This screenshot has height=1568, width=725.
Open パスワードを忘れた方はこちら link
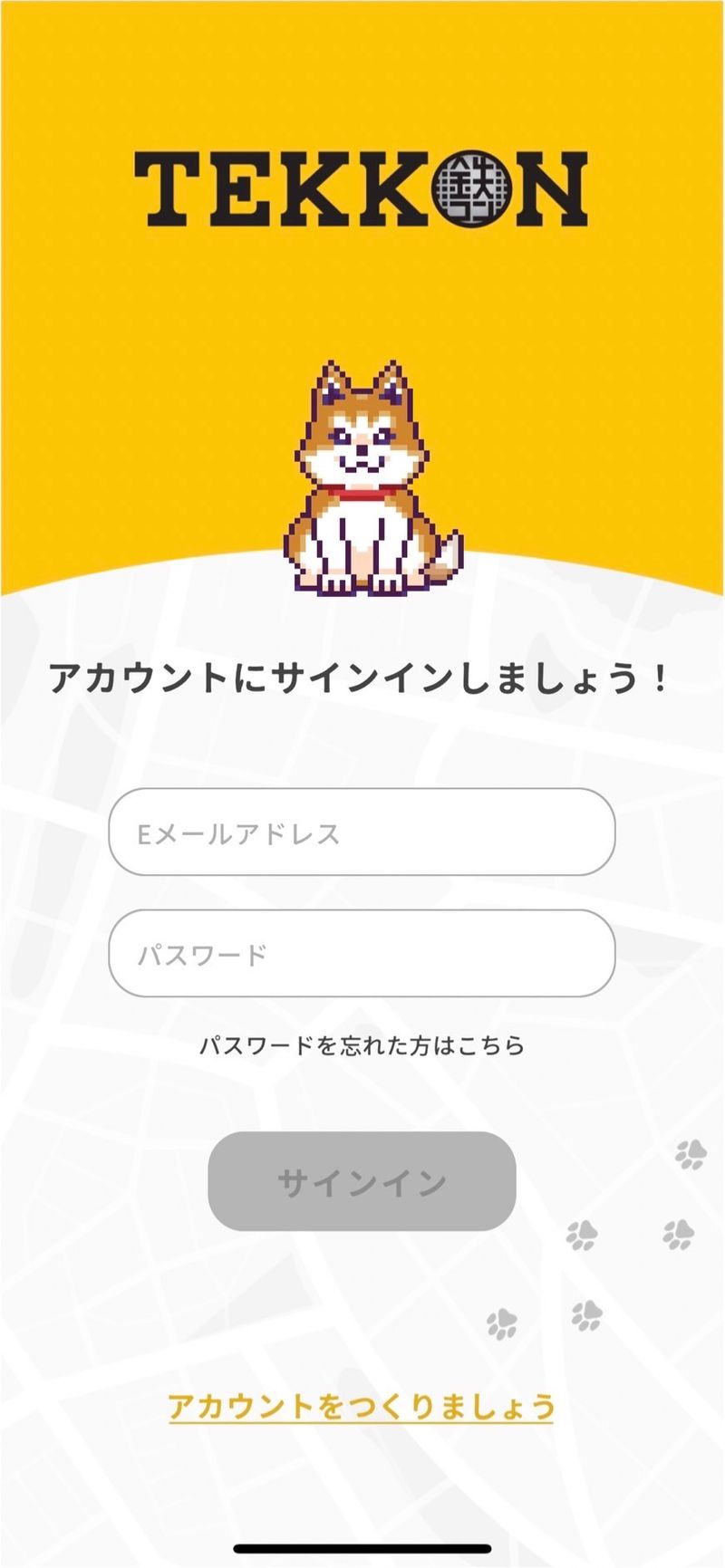click(x=362, y=1045)
